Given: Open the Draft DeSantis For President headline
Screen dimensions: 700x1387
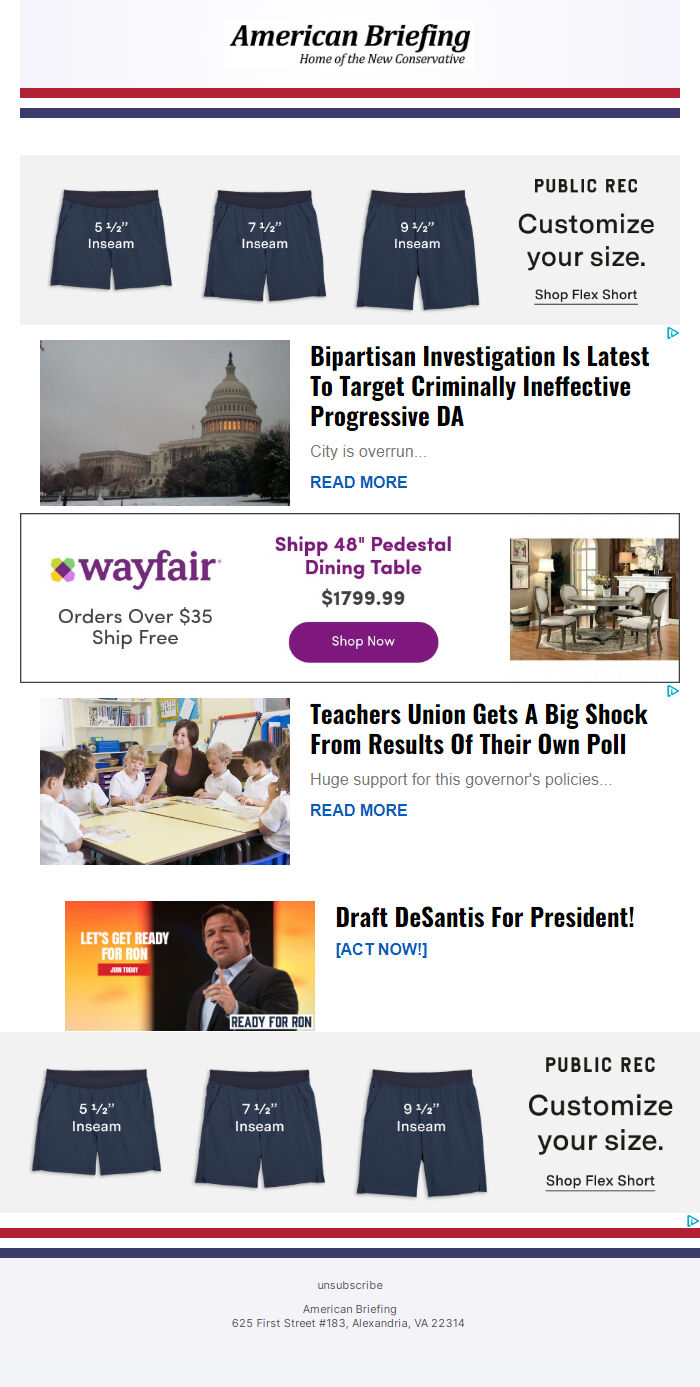Looking at the screenshot, I should tap(485, 917).
